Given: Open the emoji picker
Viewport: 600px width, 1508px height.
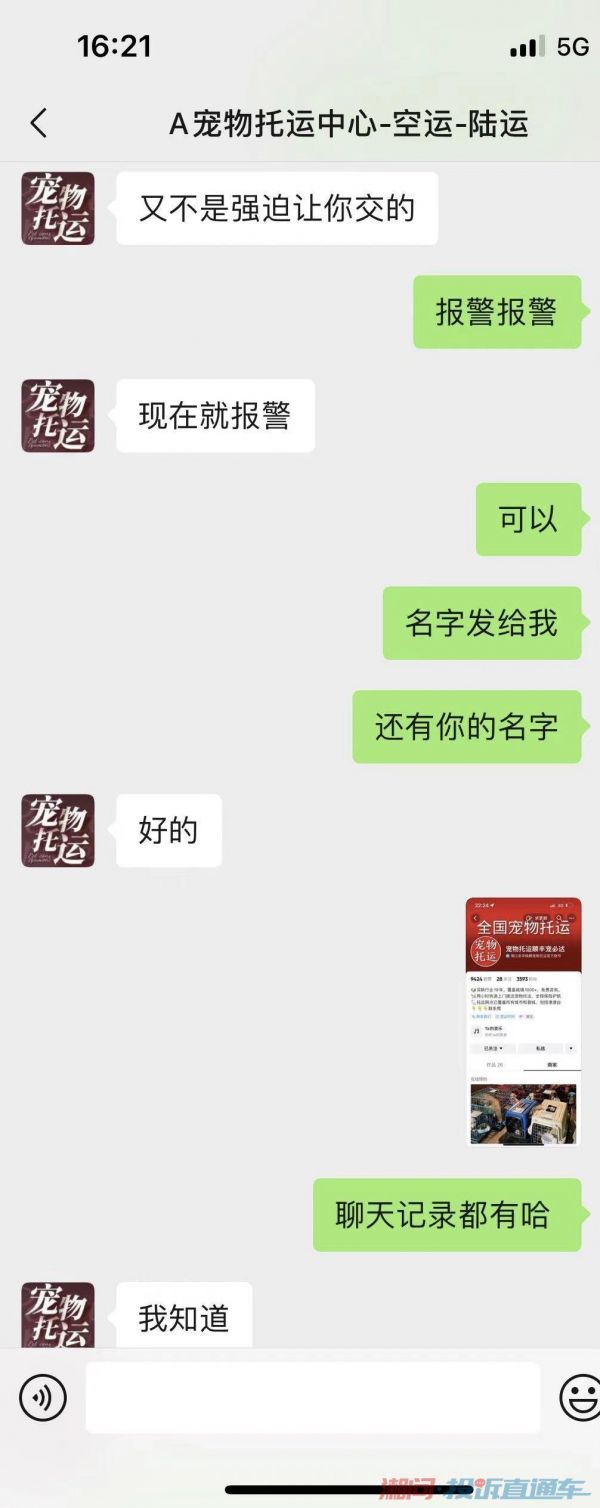Looking at the screenshot, I should coord(579,1397).
